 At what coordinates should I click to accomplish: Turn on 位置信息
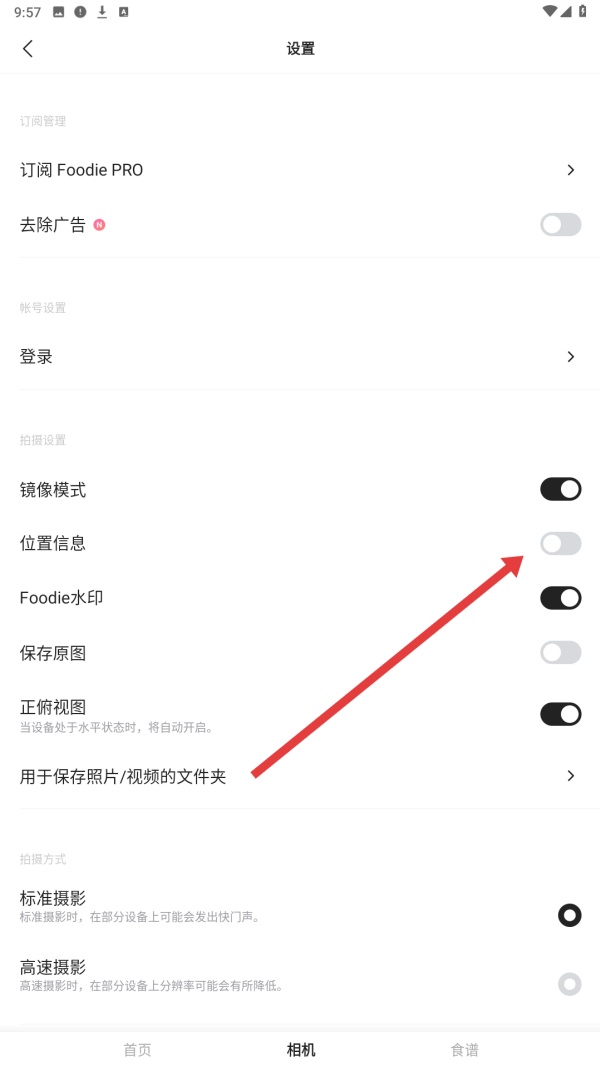560,544
